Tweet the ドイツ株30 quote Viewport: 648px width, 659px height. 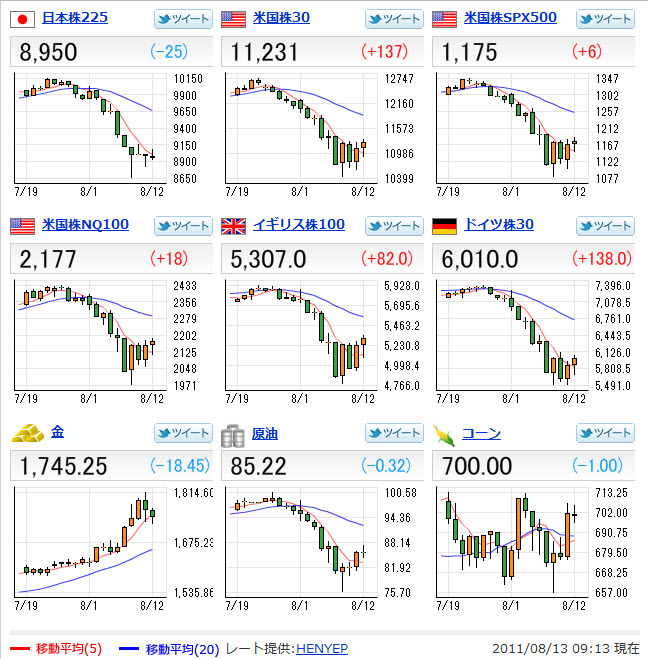tap(605, 225)
